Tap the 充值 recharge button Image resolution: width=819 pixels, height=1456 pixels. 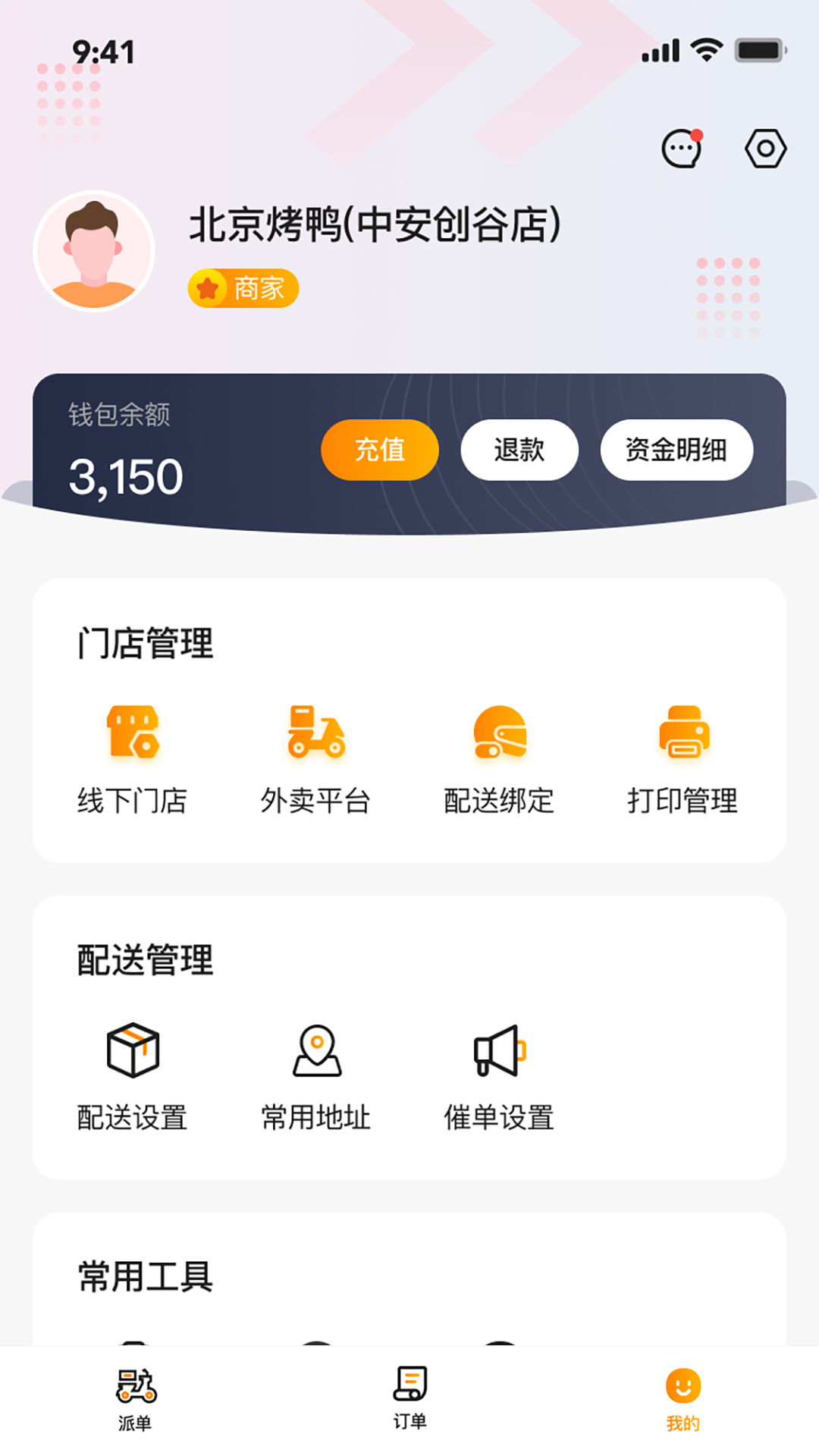coord(379,449)
